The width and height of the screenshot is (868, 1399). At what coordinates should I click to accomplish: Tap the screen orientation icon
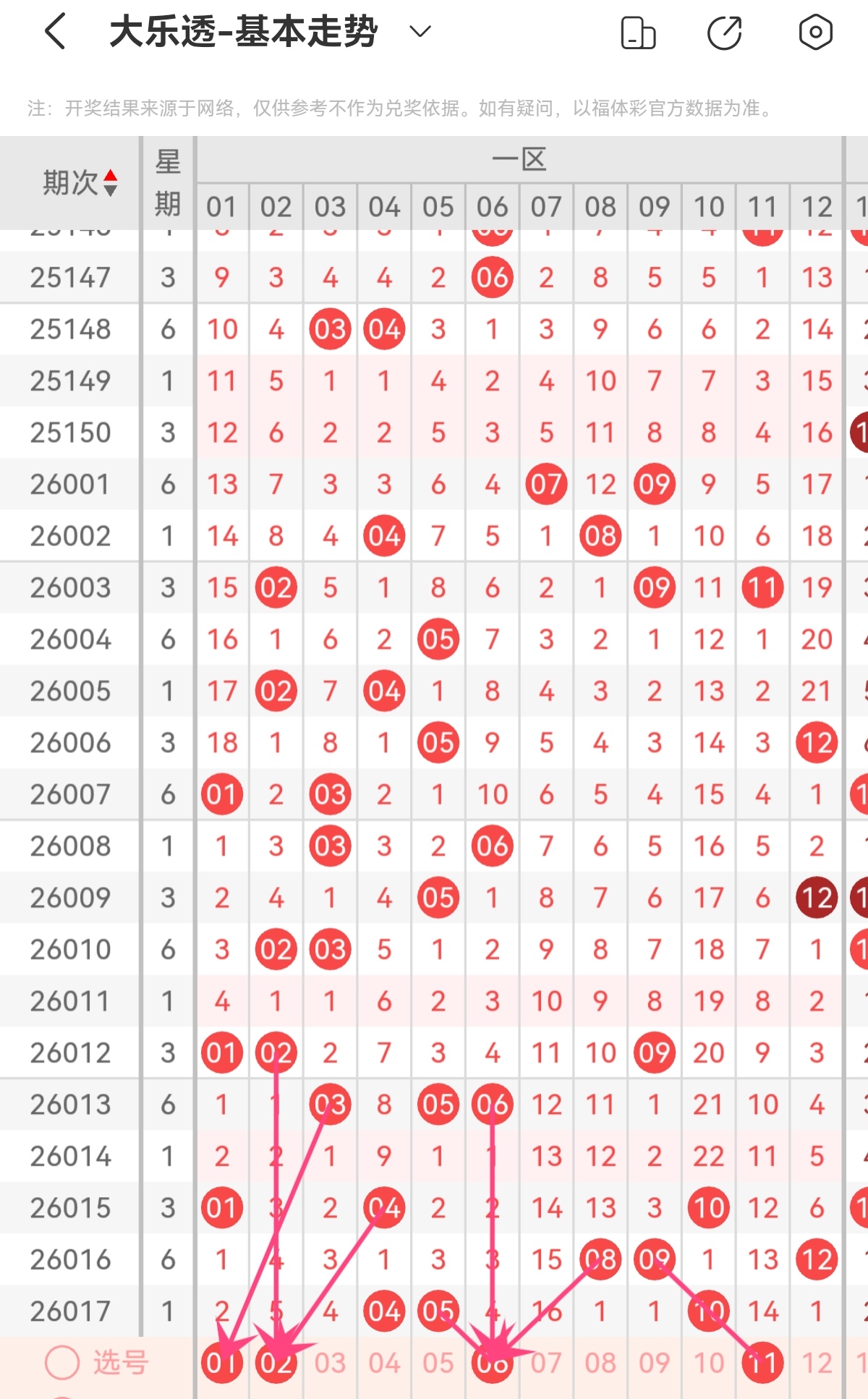pos(638,33)
